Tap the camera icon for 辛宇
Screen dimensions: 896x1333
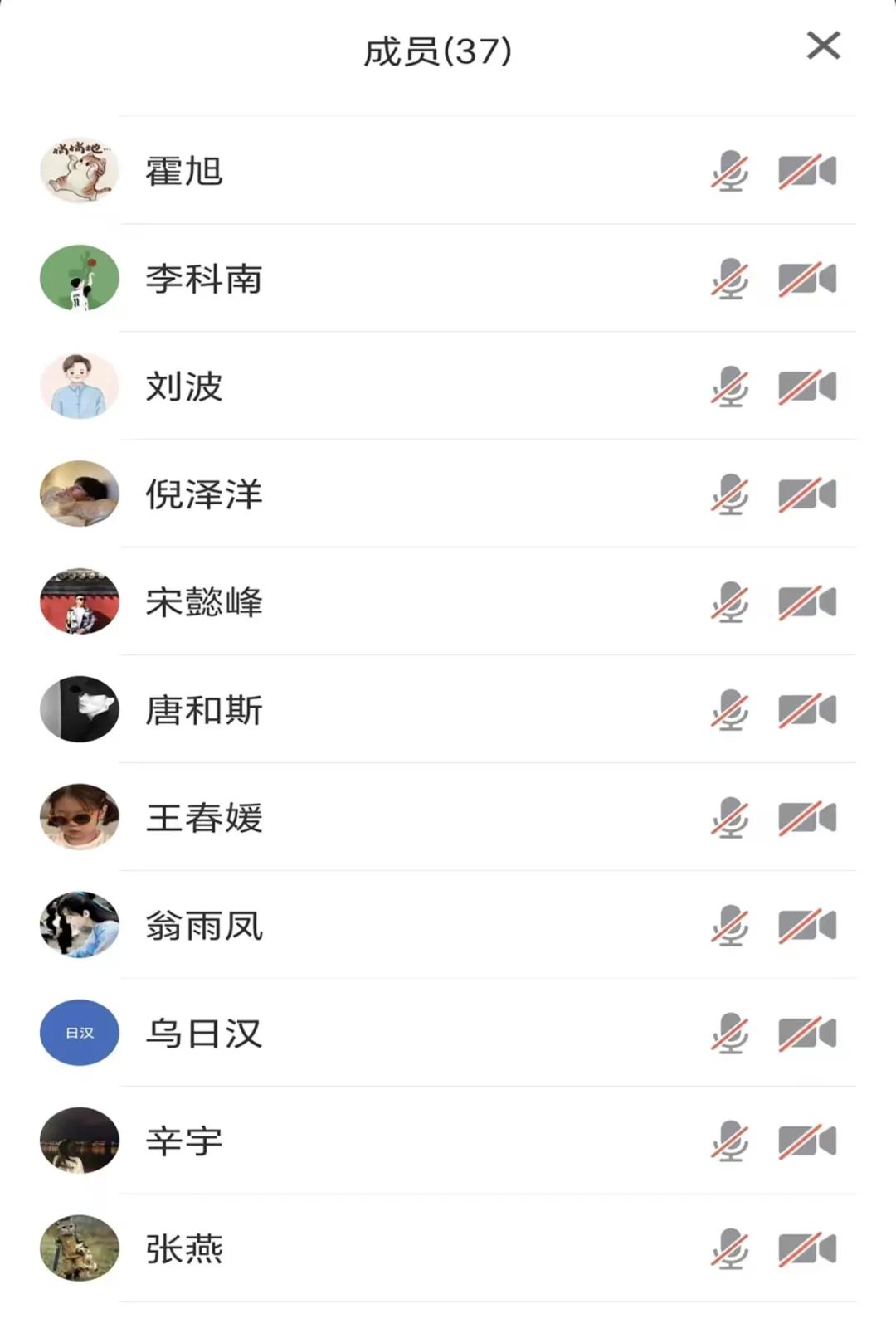point(806,1141)
